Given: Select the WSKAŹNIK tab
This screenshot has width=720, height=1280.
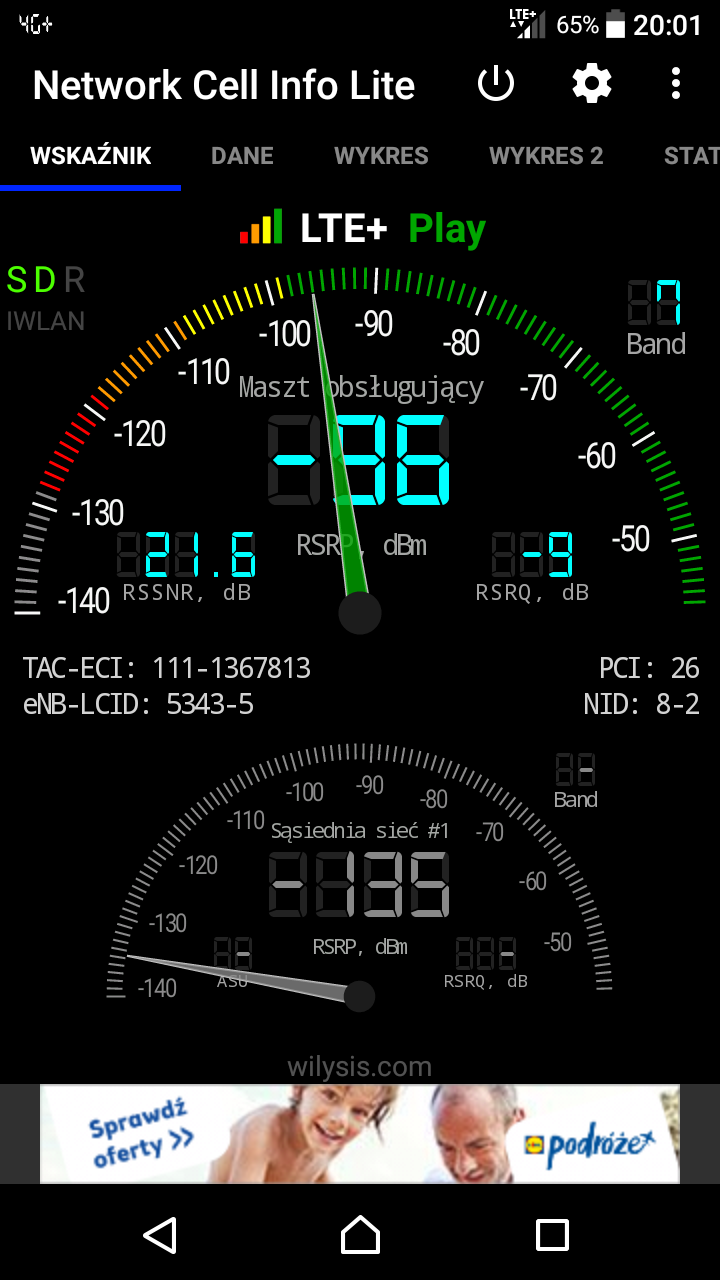Looking at the screenshot, I should point(91,156).
